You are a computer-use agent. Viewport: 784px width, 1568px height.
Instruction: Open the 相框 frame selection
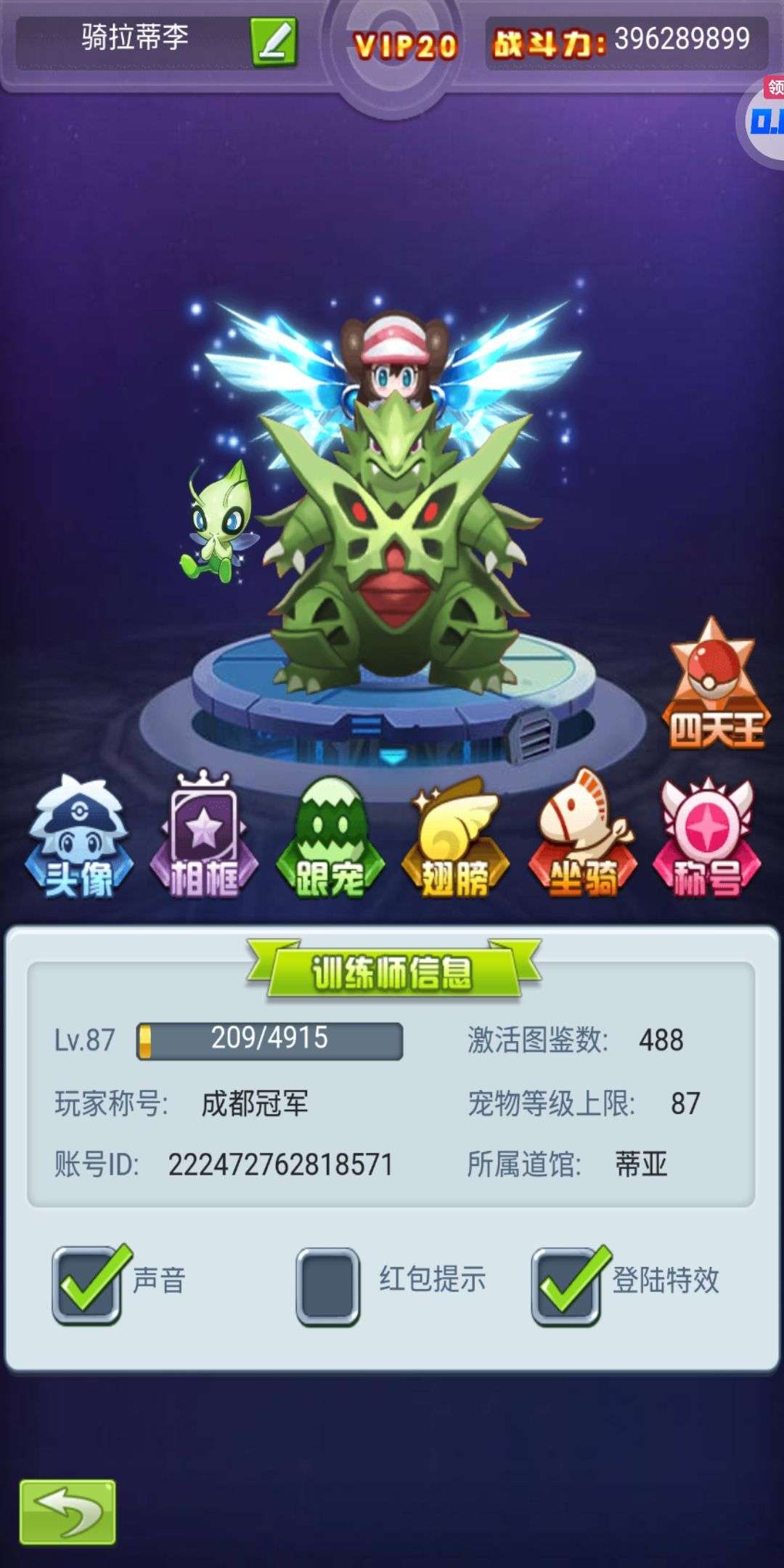(x=204, y=837)
